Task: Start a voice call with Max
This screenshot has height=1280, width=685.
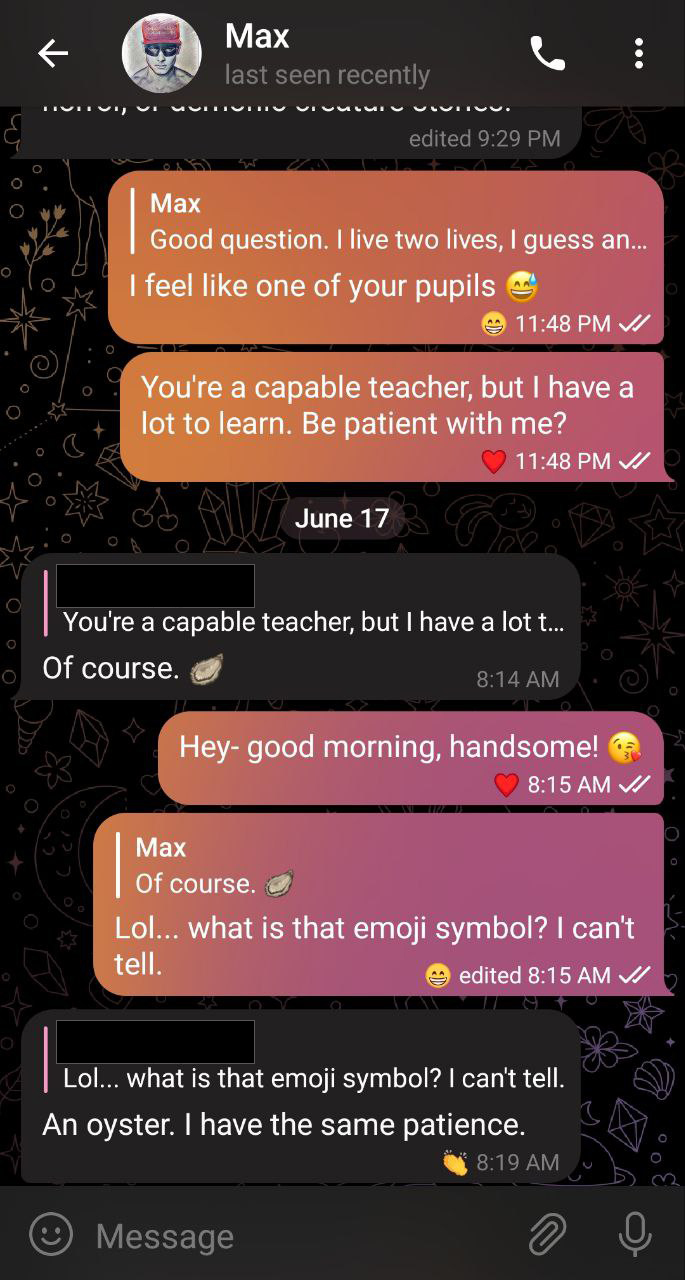Action: [x=547, y=54]
